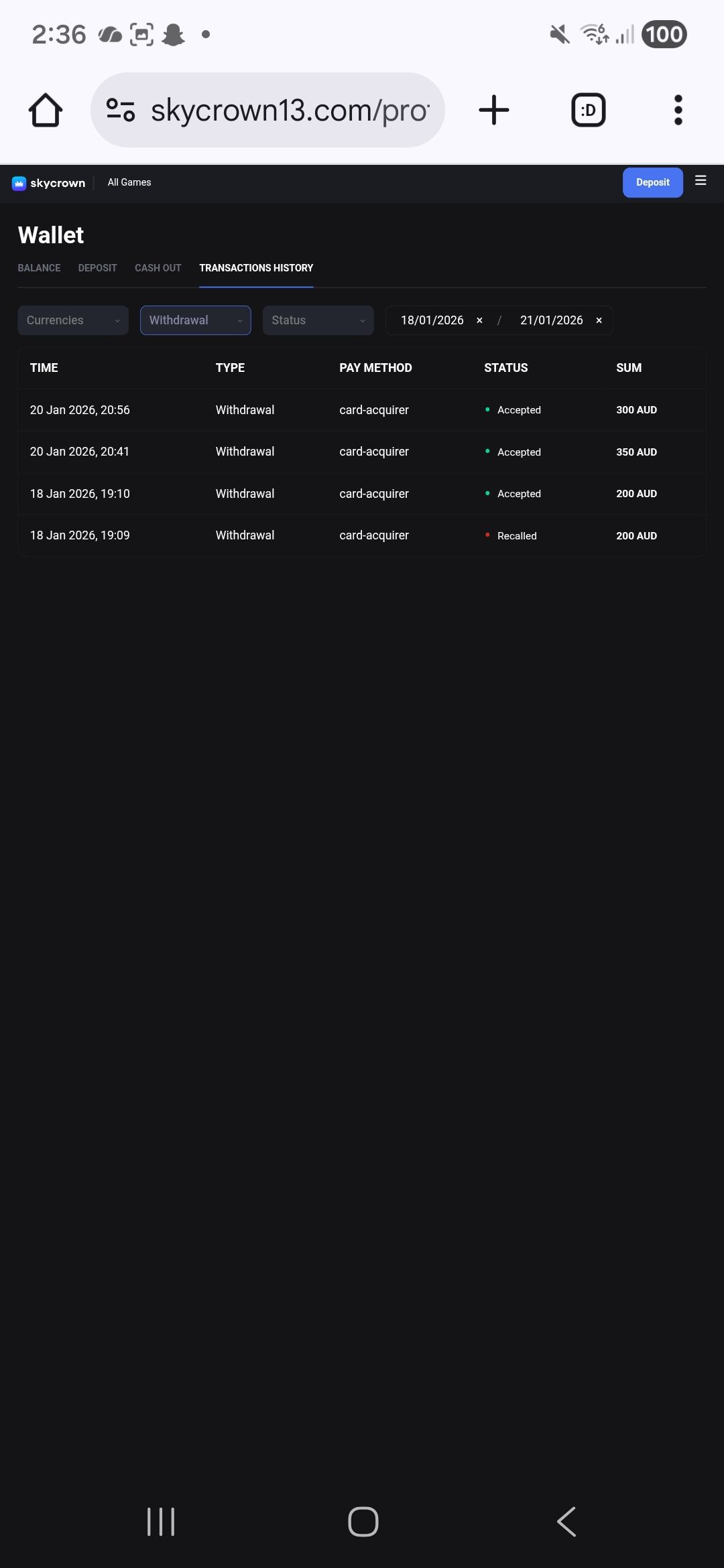The width and height of the screenshot is (724, 1568).
Task: Select the Transactions History tab
Action: pyautogui.click(x=256, y=268)
